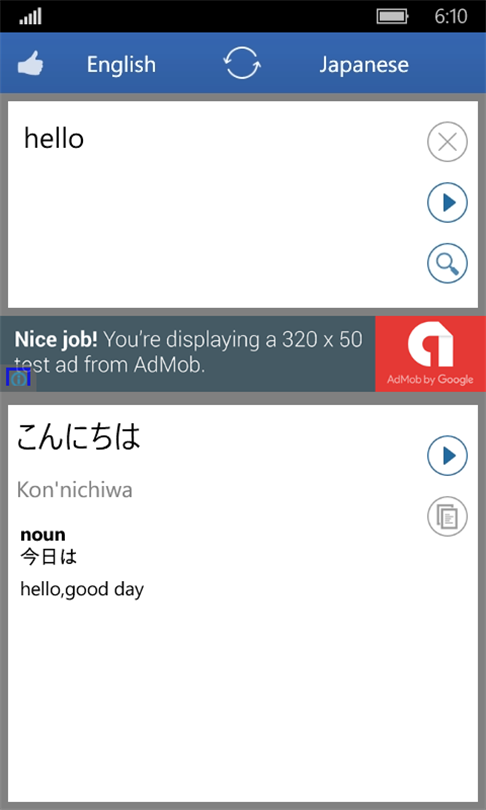This screenshot has height=810, width=486.
Task: Change the source language English
Action: click(x=121, y=65)
